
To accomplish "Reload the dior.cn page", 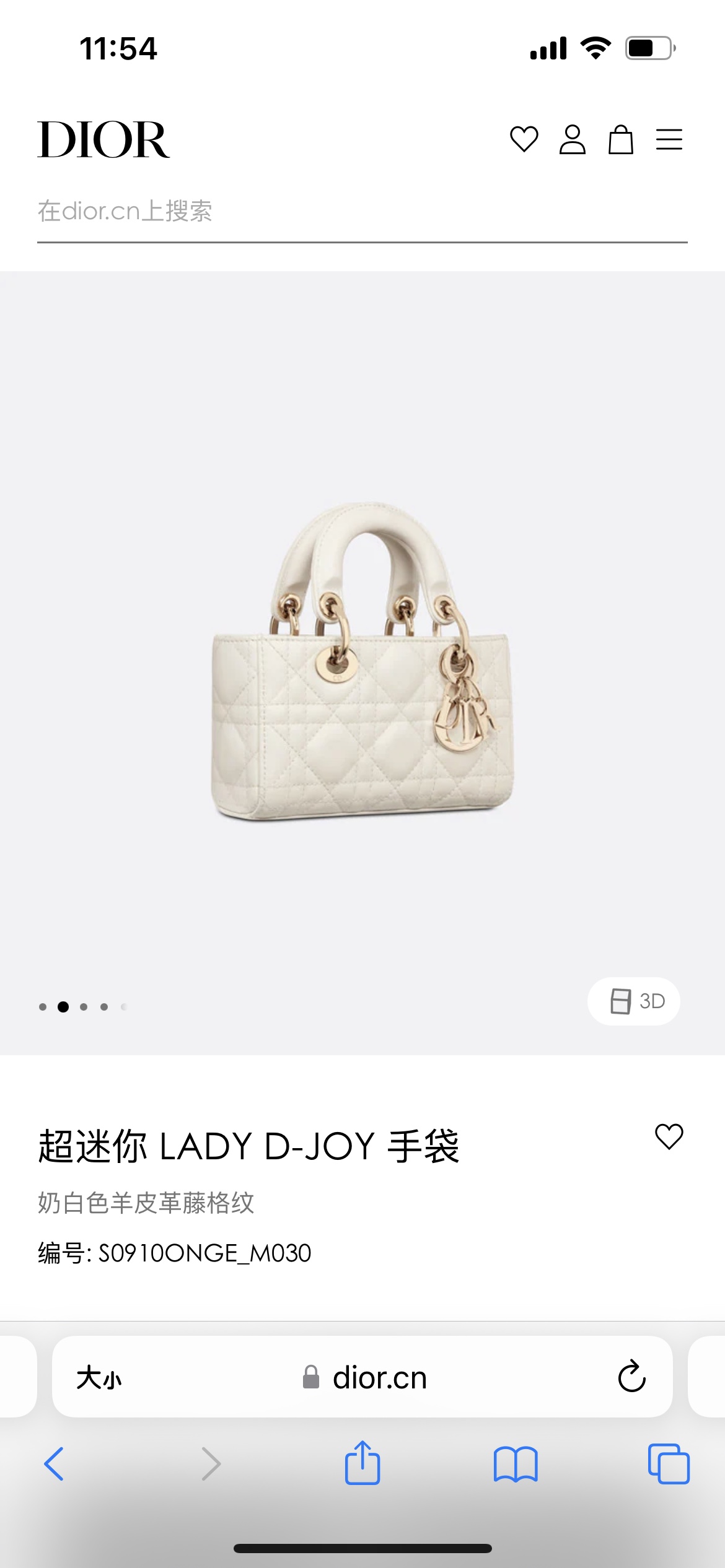I will pyautogui.click(x=631, y=1377).
